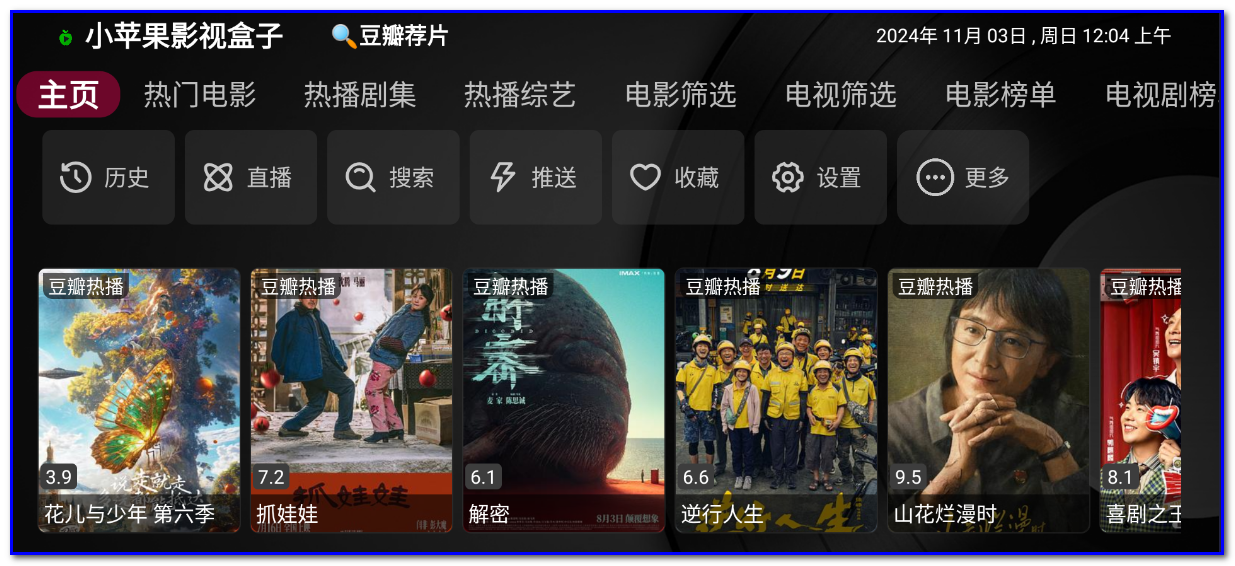Switch to the 电视筛选 tab

(840, 95)
